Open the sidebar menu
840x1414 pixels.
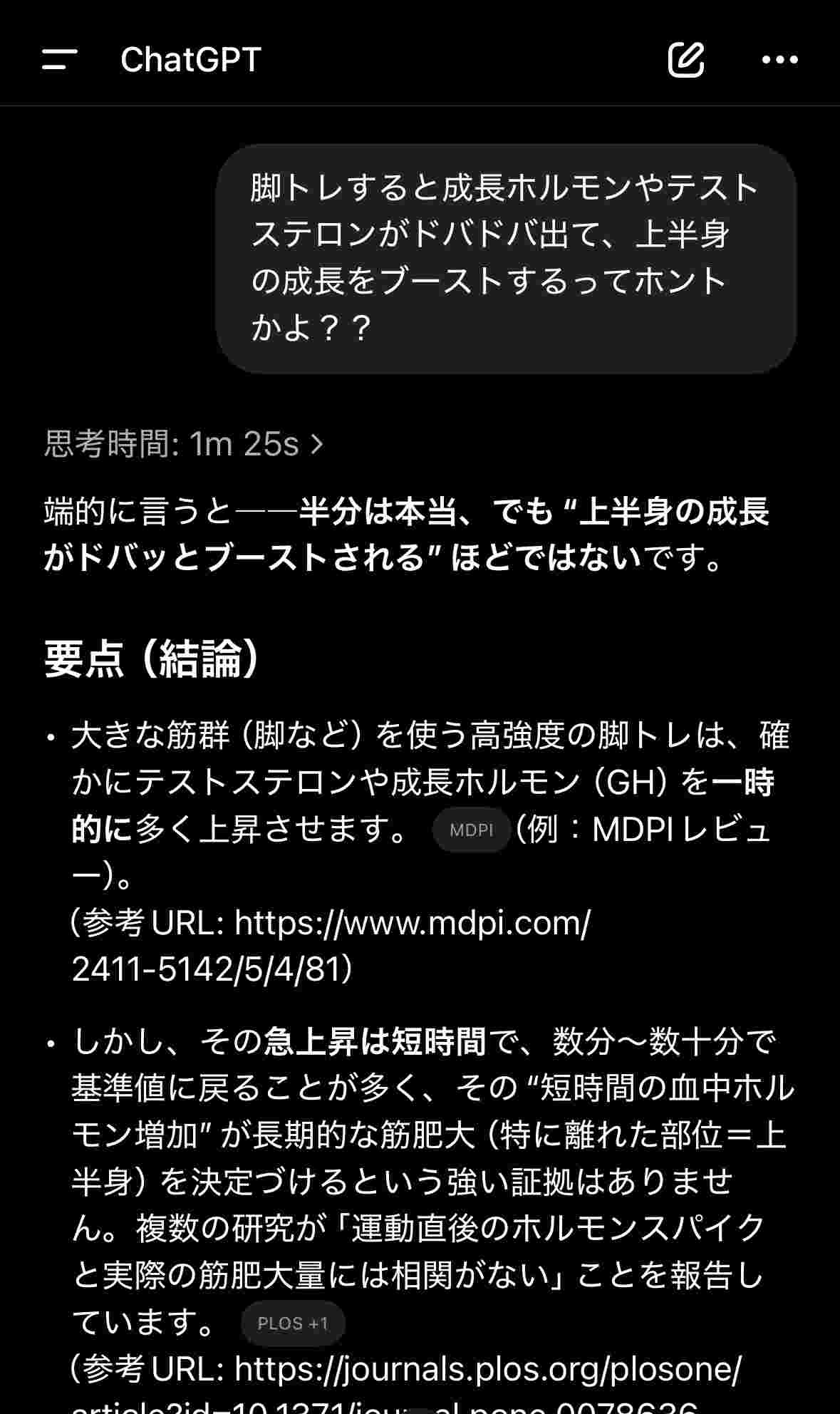(x=60, y=59)
